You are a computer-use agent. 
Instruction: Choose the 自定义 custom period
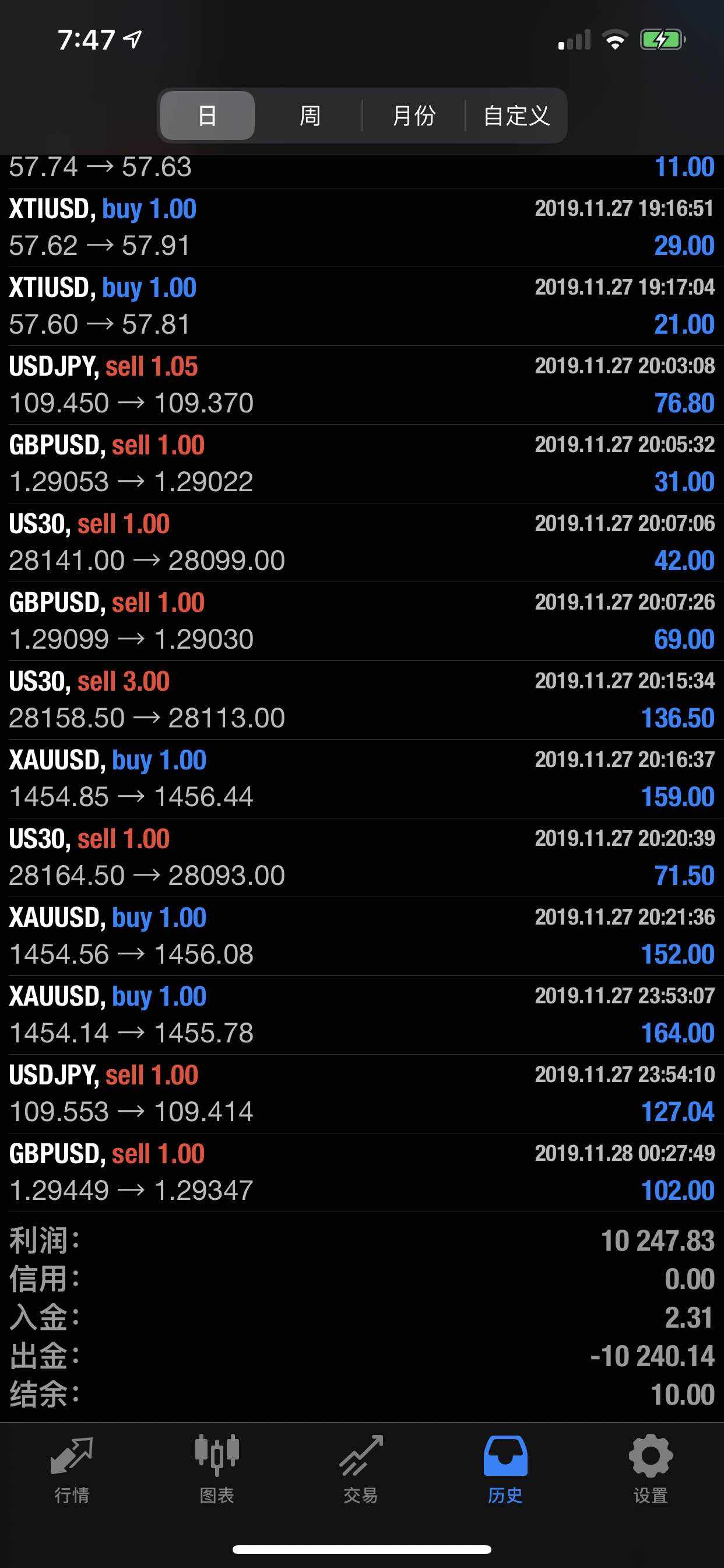coord(516,116)
